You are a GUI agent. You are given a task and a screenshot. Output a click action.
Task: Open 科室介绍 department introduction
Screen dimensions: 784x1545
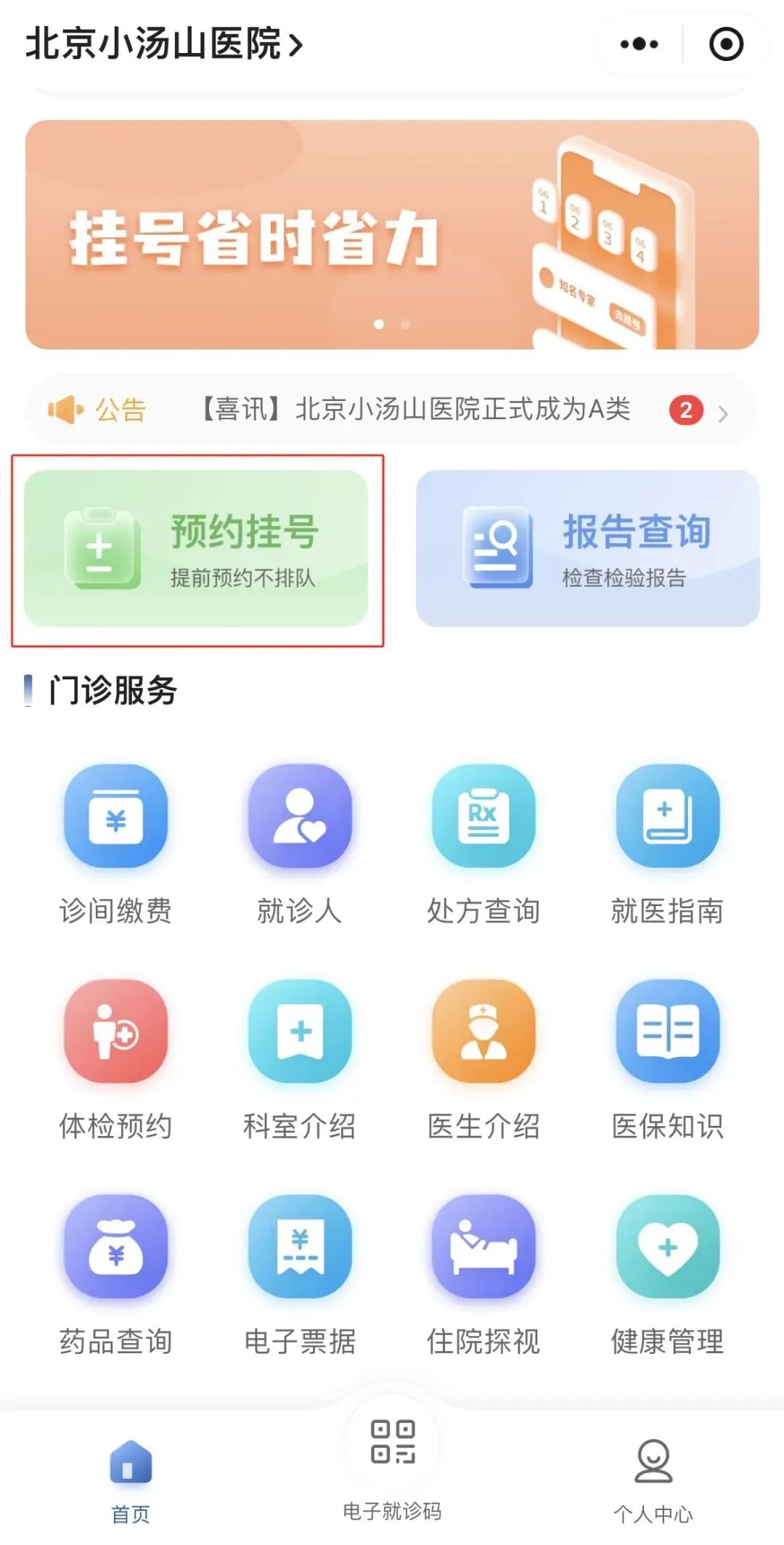click(x=299, y=1058)
